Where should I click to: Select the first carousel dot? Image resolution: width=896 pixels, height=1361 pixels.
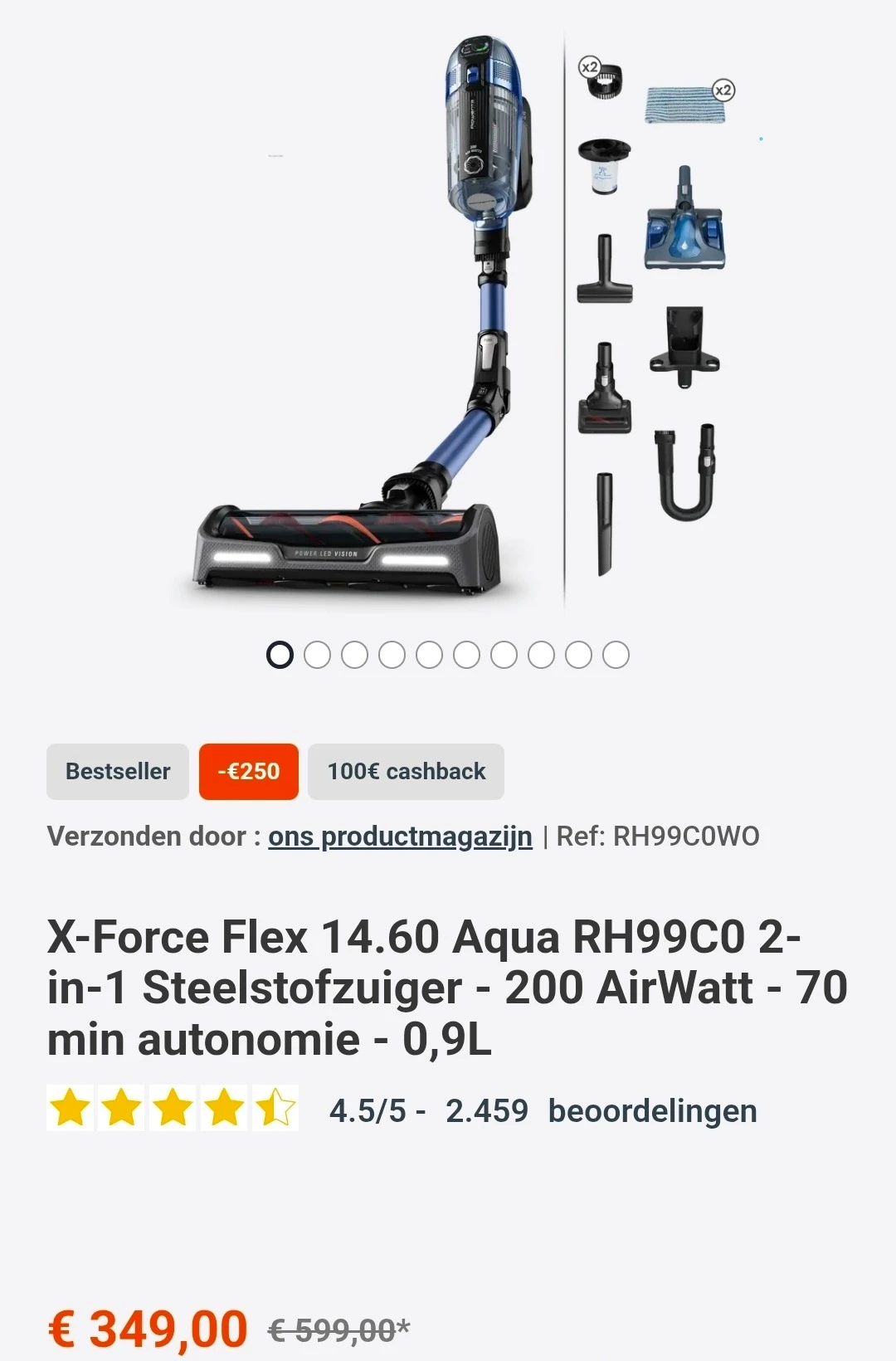click(x=279, y=655)
